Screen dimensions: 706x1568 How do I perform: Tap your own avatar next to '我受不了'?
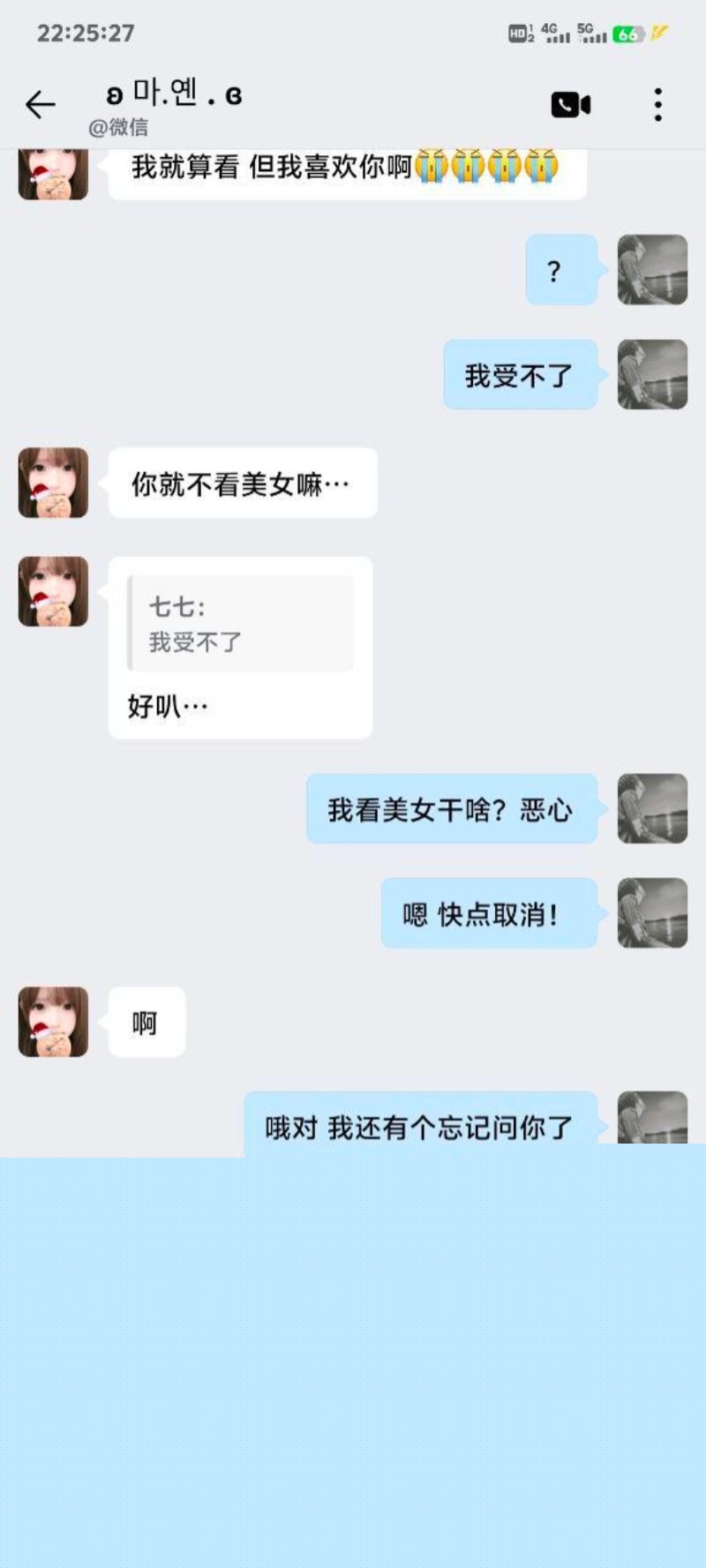point(653,374)
